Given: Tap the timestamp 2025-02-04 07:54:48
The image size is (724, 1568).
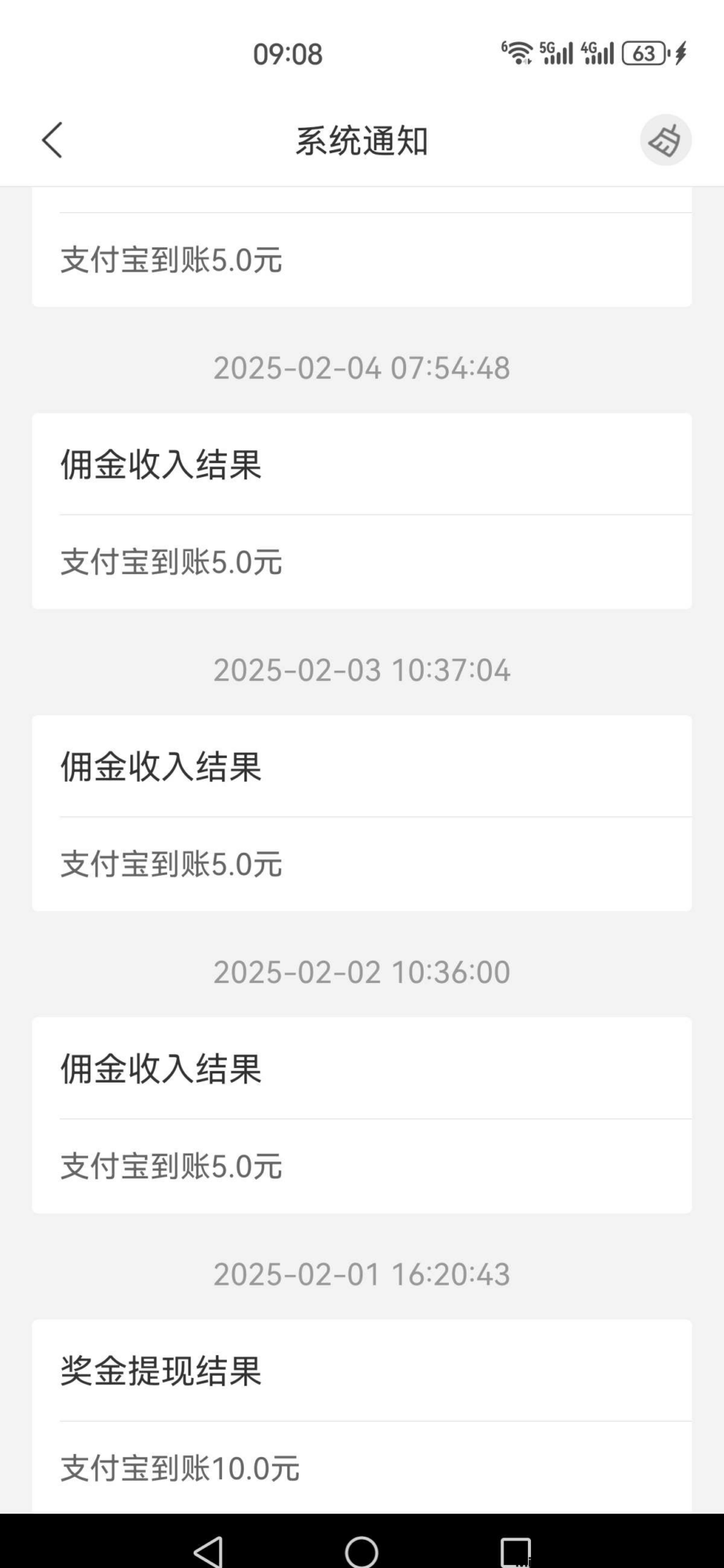Looking at the screenshot, I should [362, 368].
